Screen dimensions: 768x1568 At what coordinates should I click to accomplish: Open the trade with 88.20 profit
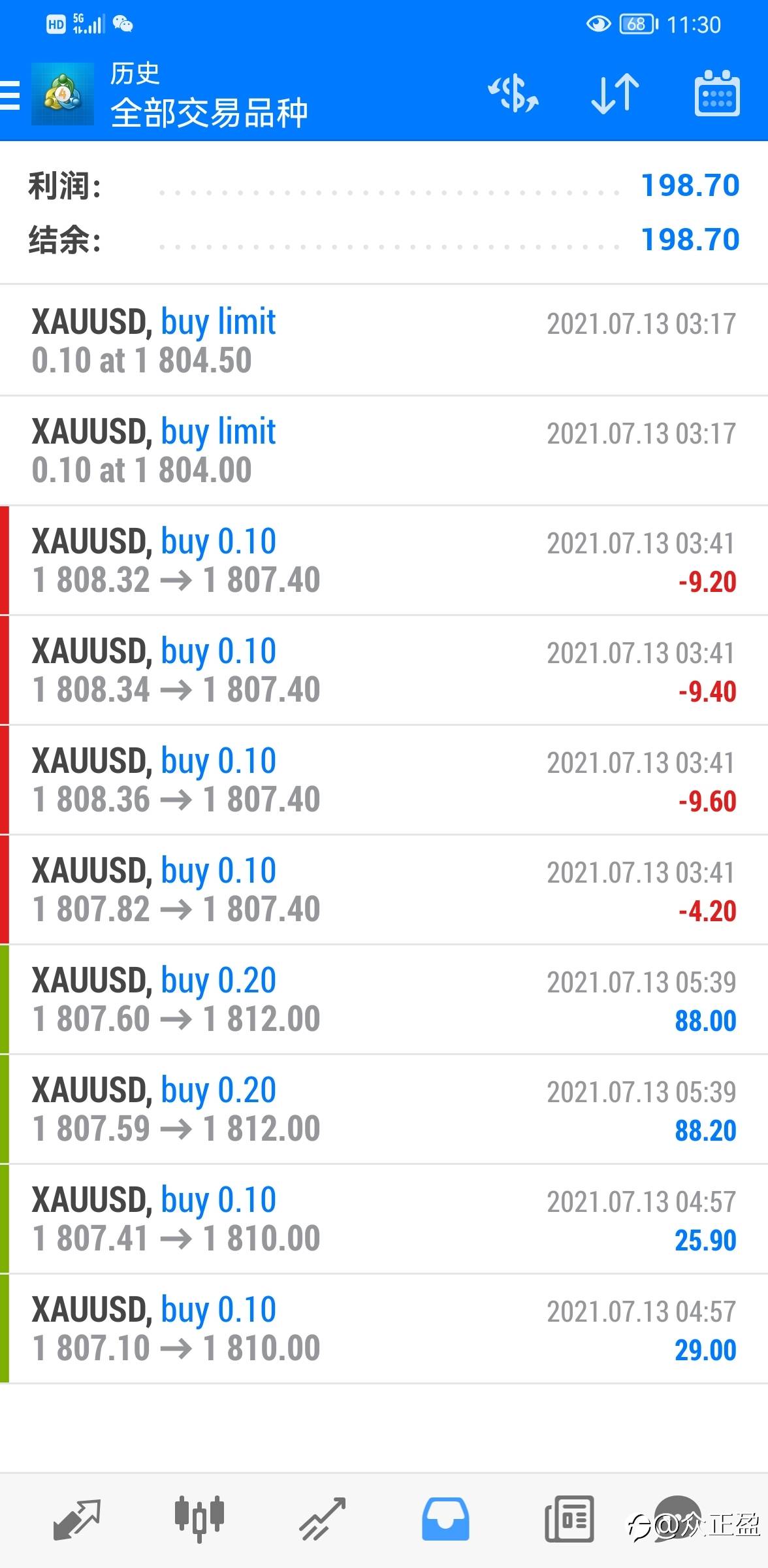click(x=384, y=1109)
